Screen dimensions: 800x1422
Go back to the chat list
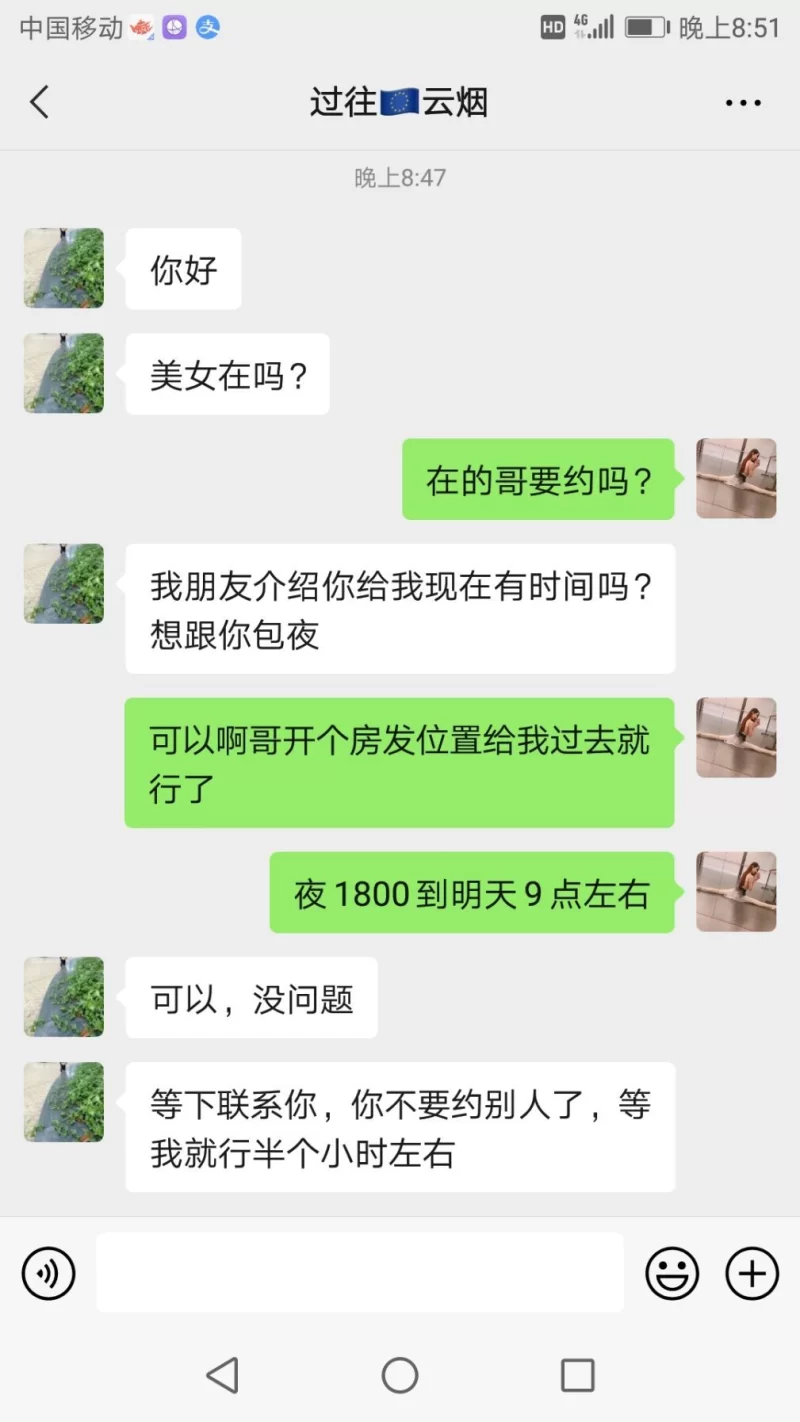point(40,102)
